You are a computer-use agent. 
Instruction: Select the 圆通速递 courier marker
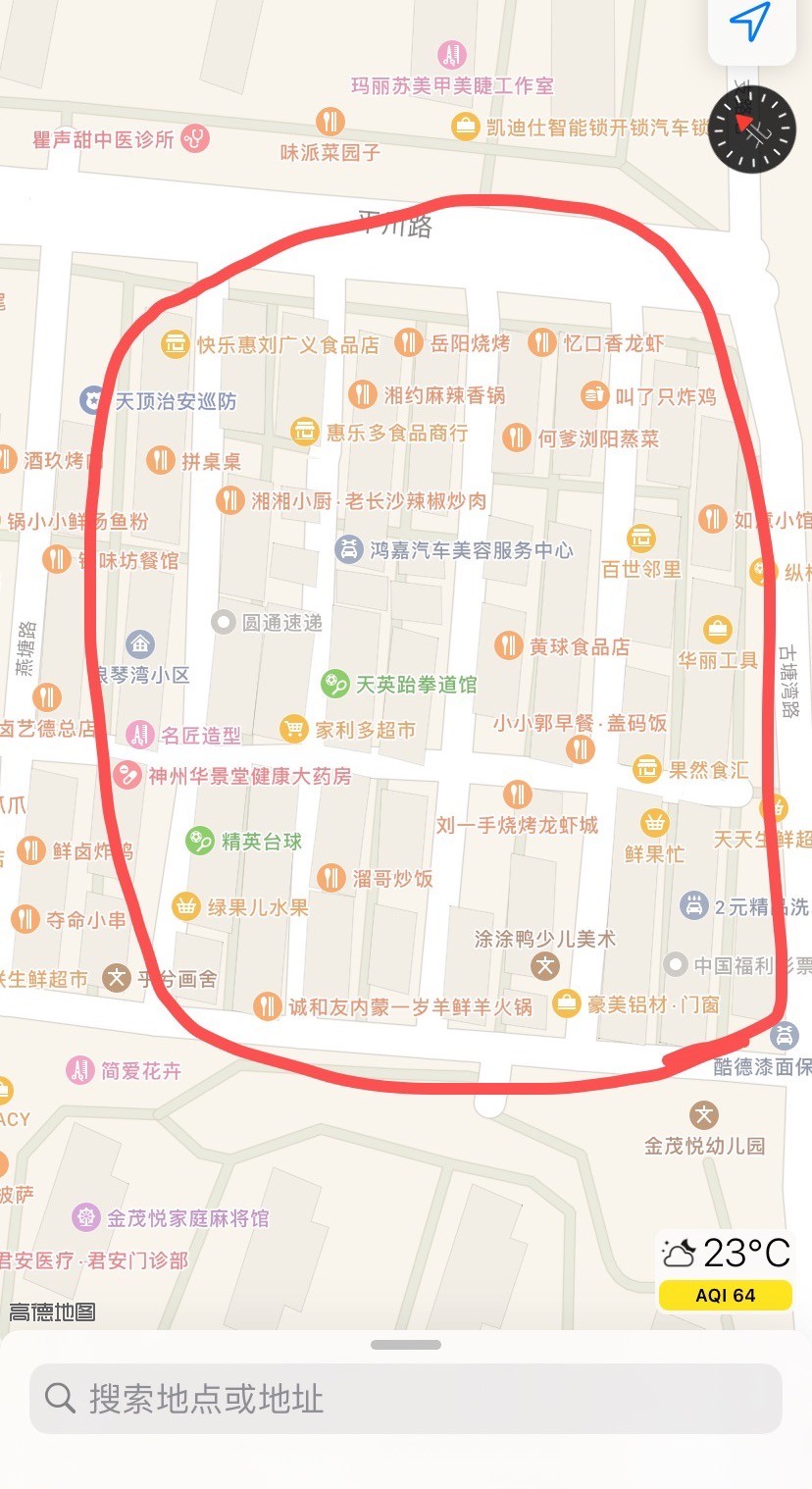tap(225, 622)
